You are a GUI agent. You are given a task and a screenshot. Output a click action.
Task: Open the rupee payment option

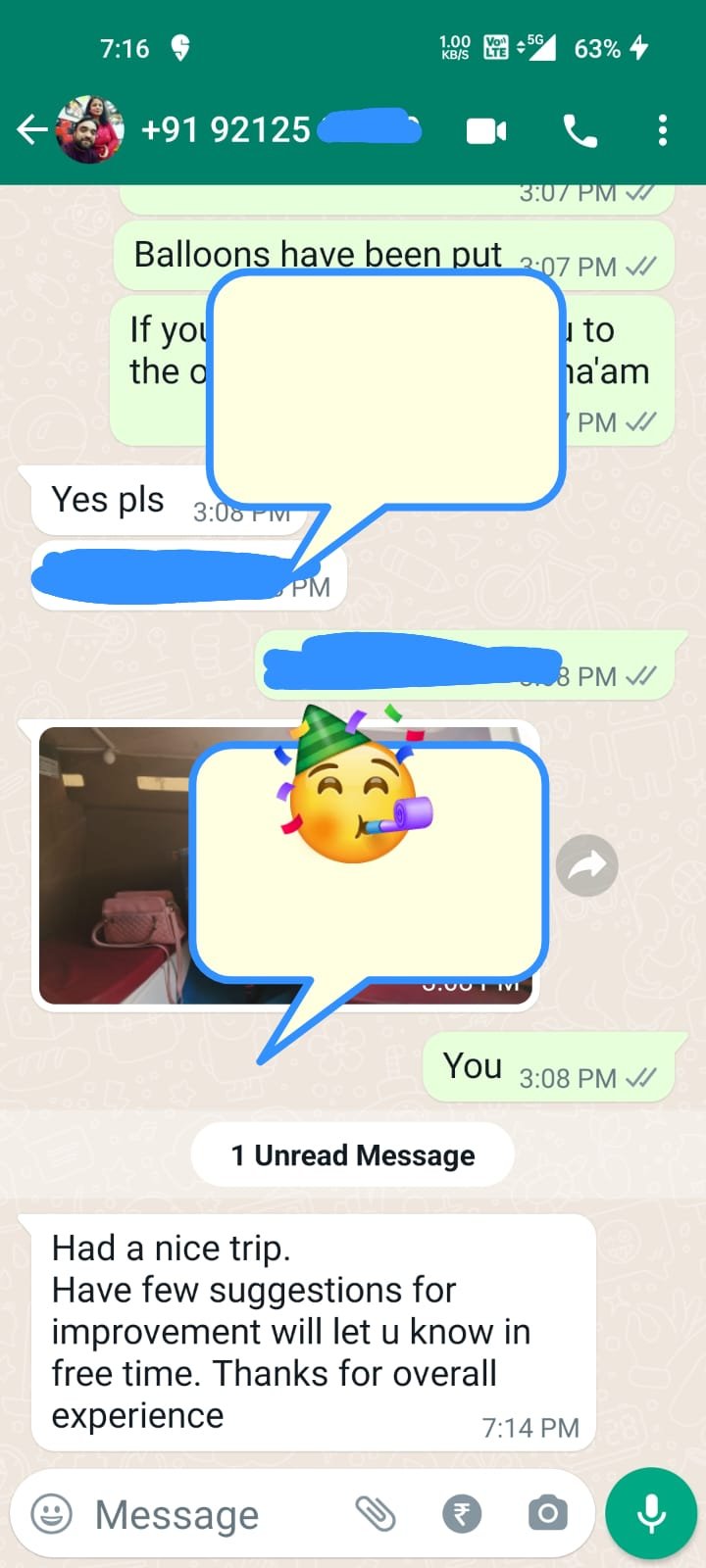462,1514
